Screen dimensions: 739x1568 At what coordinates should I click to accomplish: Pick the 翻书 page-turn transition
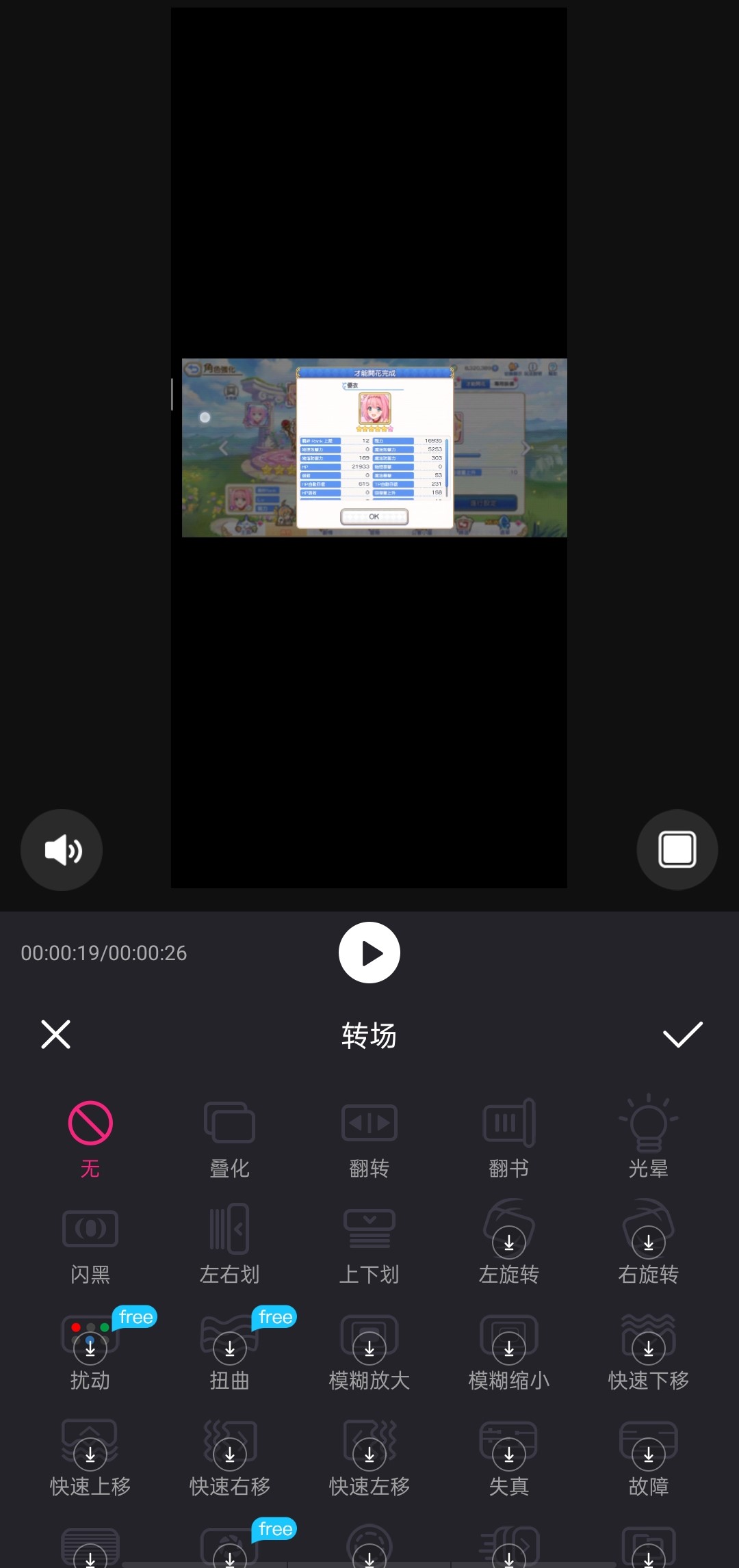(x=509, y=1137)
